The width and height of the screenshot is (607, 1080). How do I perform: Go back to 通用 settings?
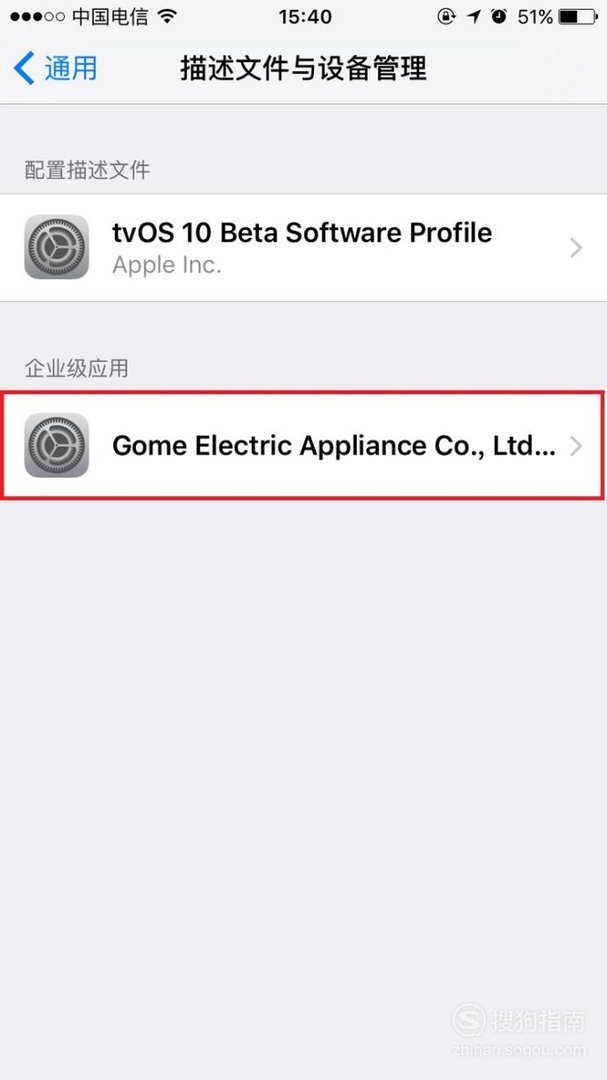click(57, 68)
